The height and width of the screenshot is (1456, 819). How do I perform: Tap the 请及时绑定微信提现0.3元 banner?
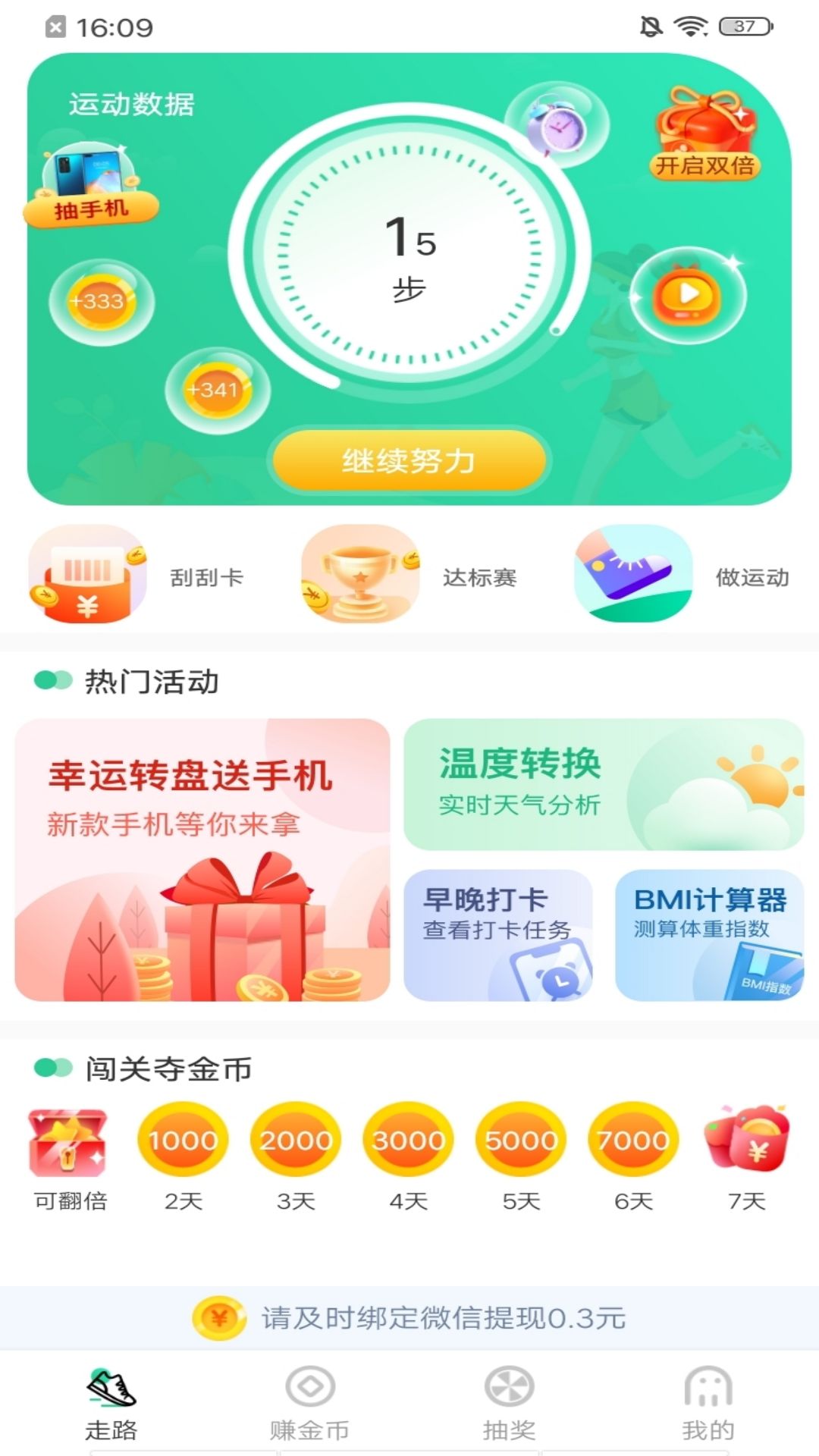click(x=409, y=1318)
